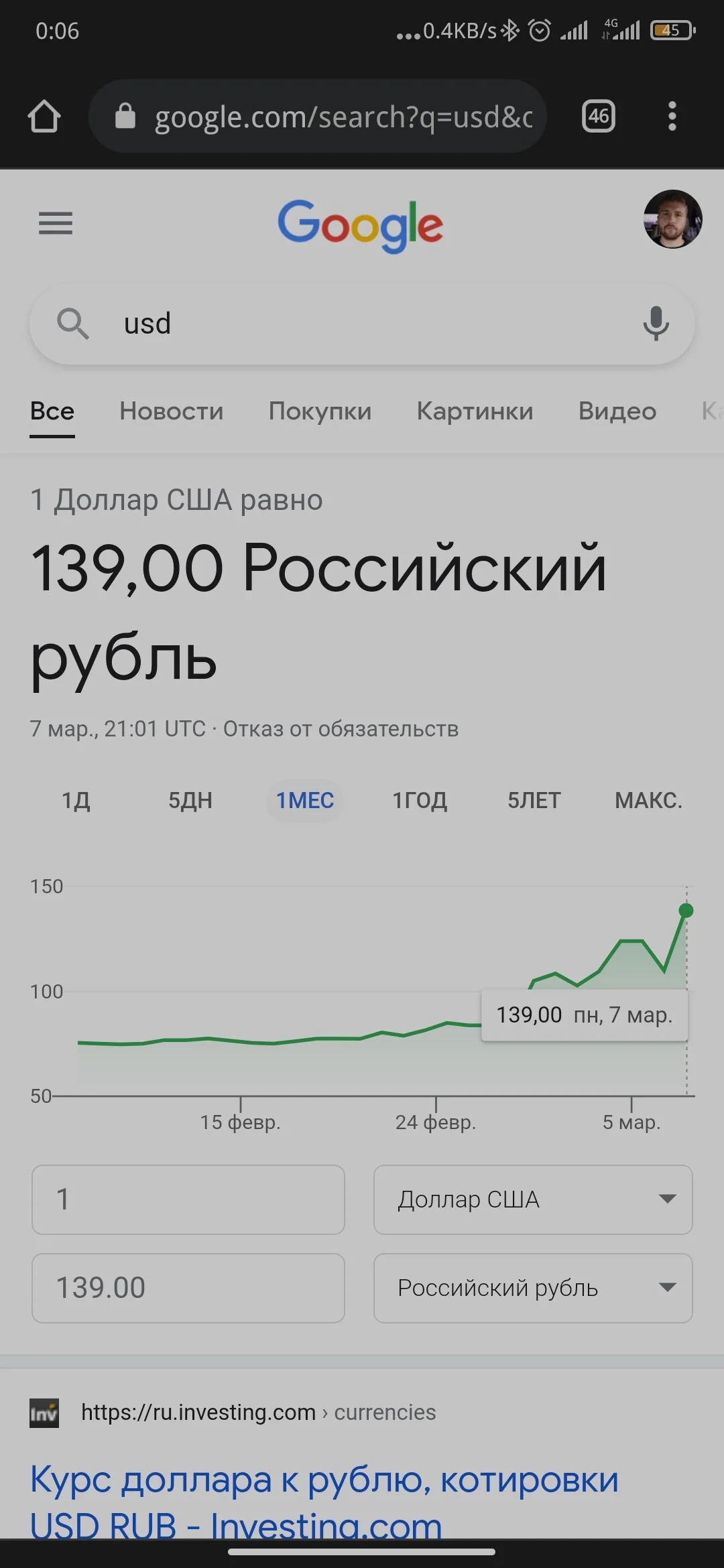Switch to the Картинки tab
The image size is (724, 1568).
[x=475, y=411]
